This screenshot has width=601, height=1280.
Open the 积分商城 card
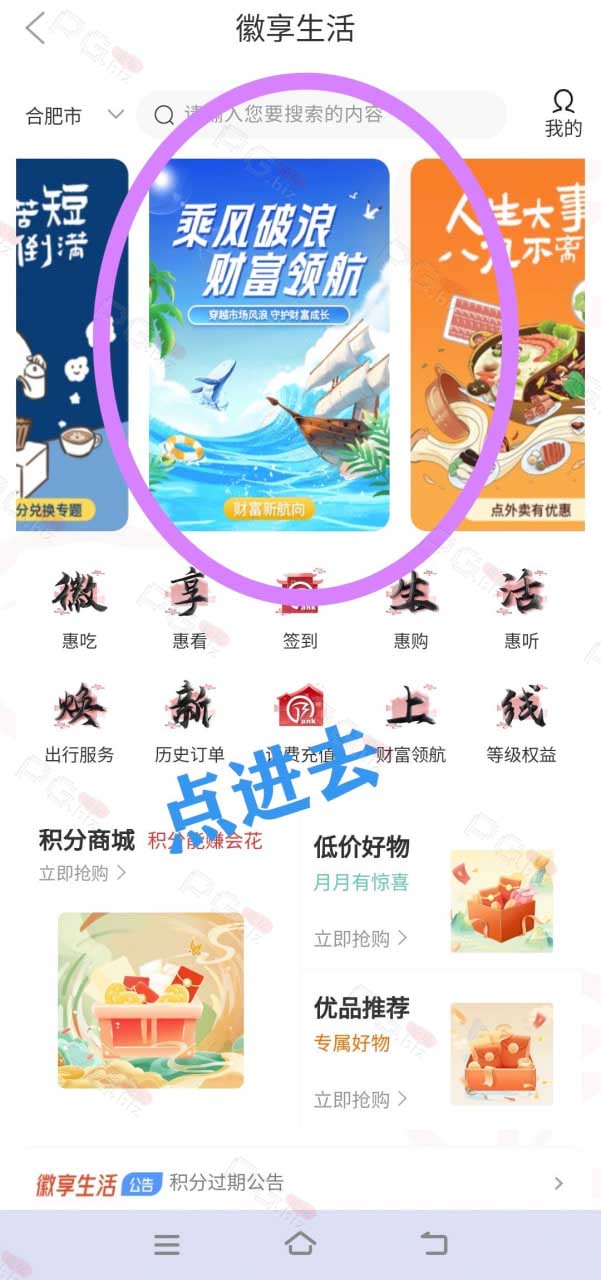pyautogui.click(x=151, y=958)
